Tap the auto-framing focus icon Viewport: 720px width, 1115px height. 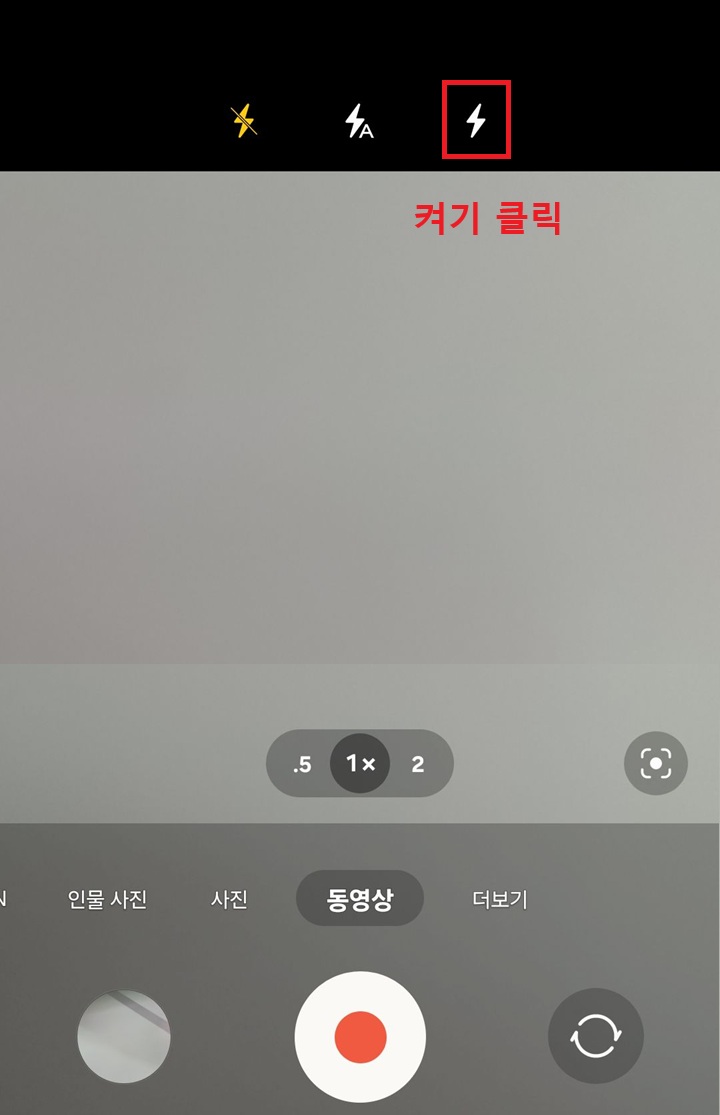(655, 763)
